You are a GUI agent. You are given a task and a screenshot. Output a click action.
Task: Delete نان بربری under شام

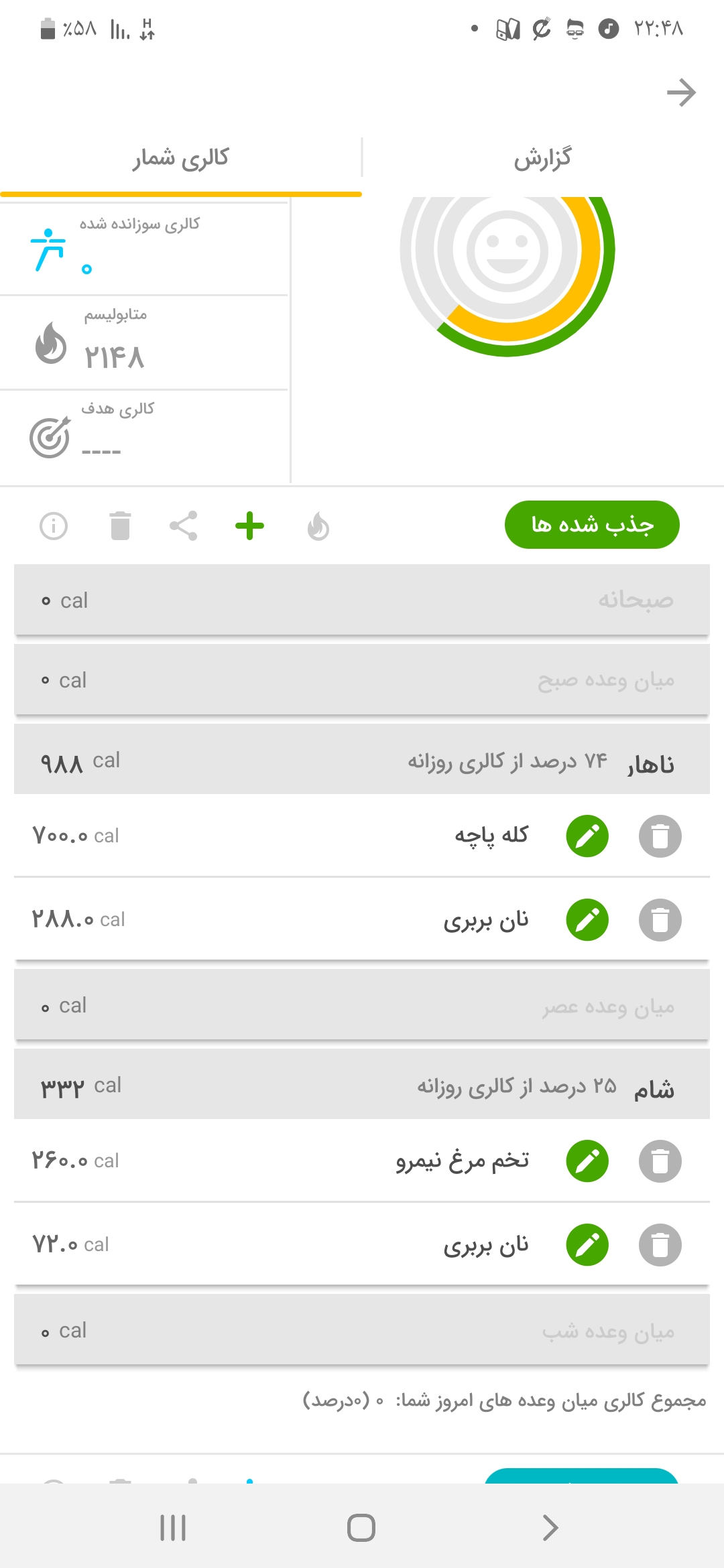point(660,1245)
